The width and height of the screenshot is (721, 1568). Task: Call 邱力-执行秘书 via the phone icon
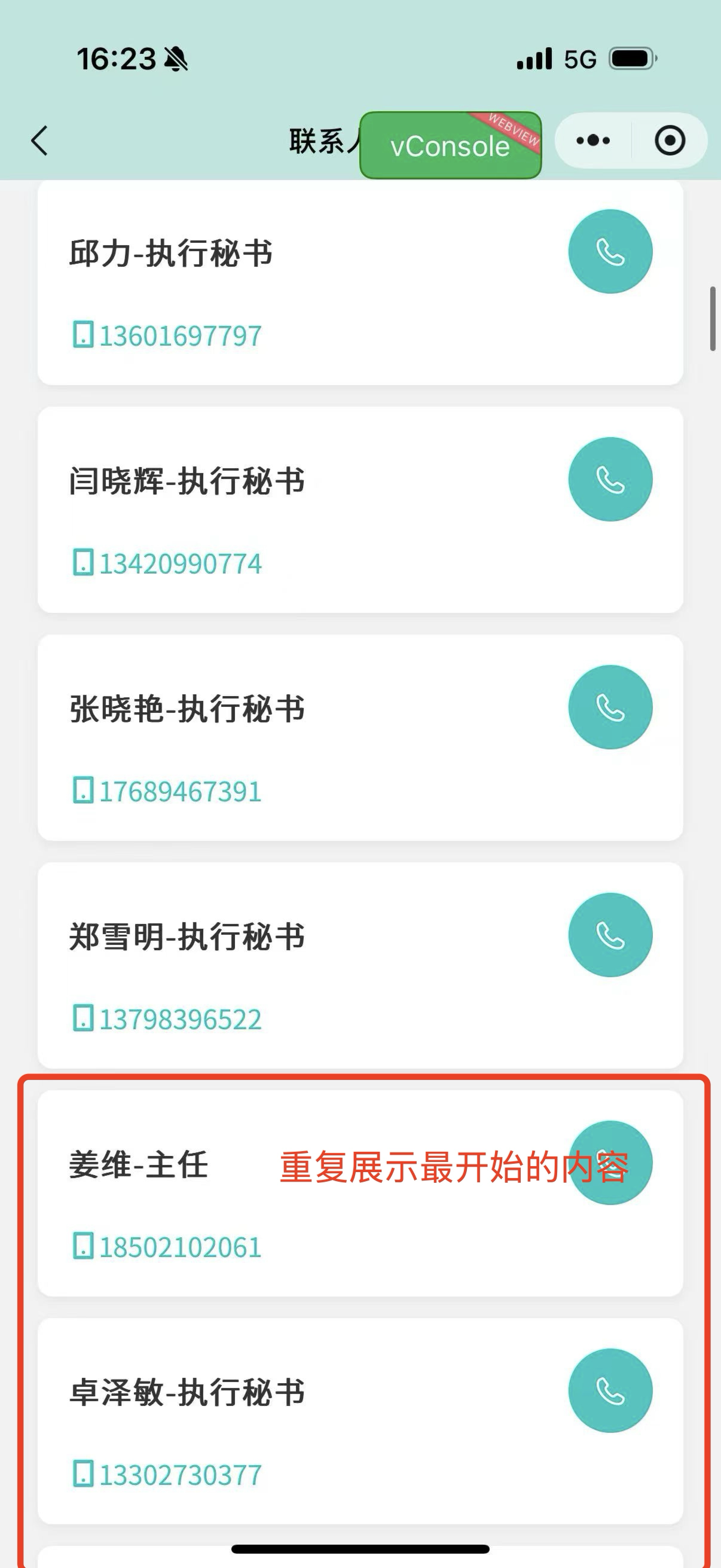pyautogui.click(x=610, y=252)
